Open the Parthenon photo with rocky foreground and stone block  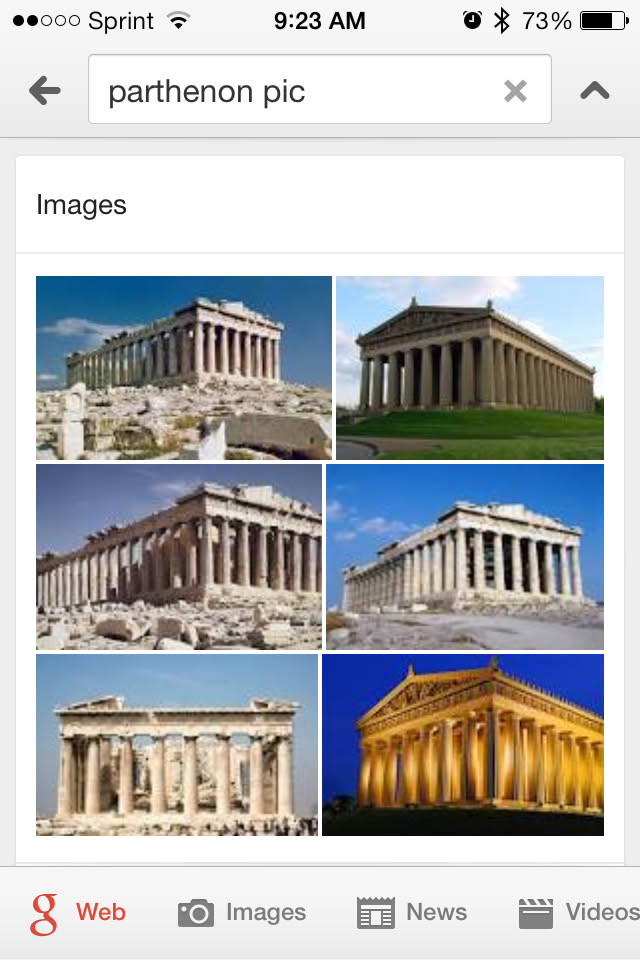tap(183, 367)
